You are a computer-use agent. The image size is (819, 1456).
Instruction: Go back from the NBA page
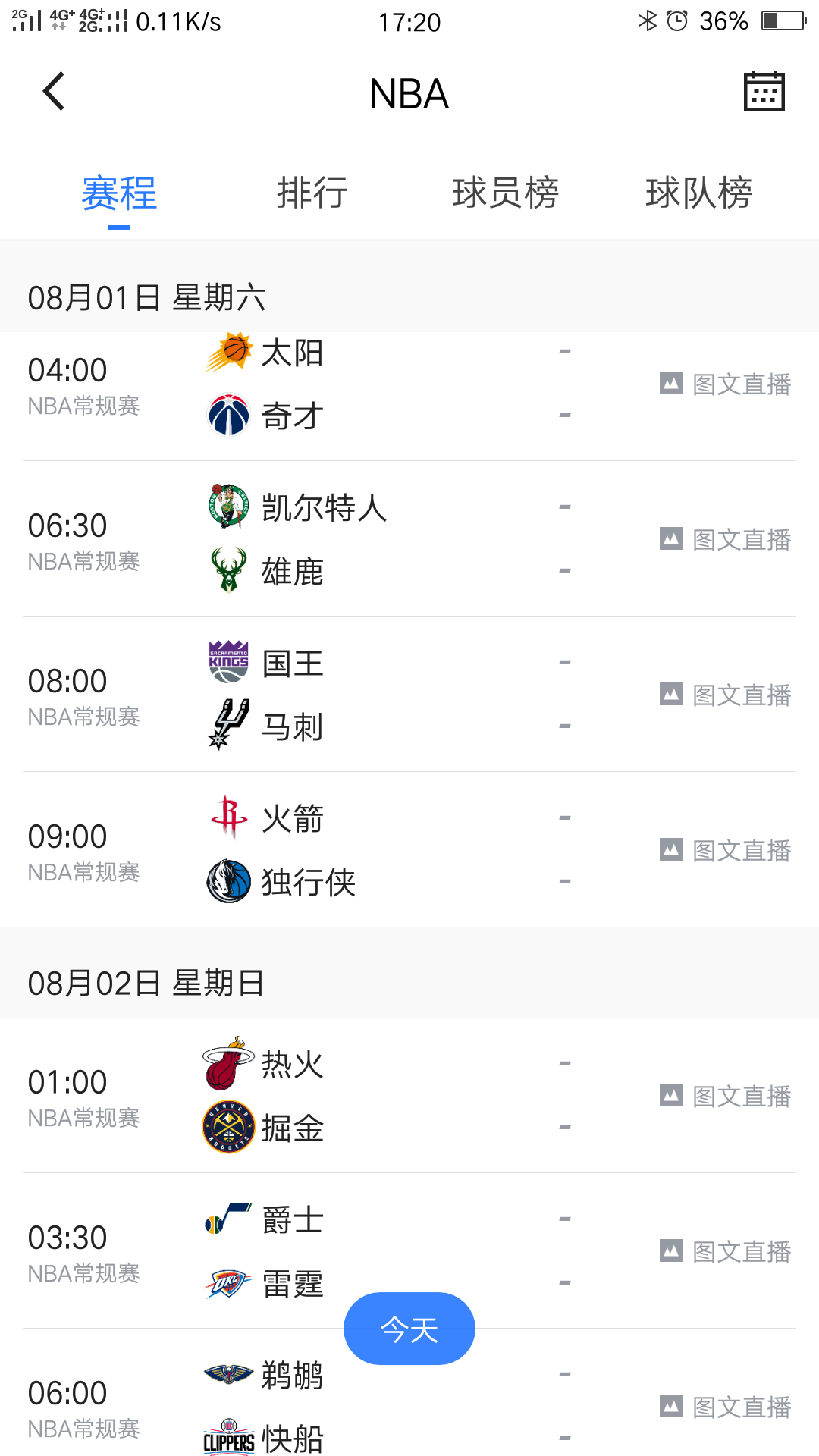[55, 93]
